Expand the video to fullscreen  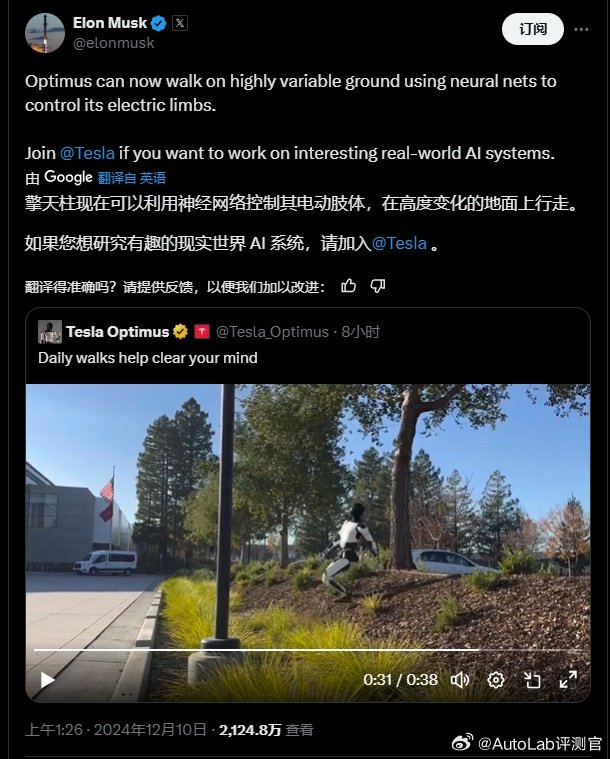coord(567,680)
